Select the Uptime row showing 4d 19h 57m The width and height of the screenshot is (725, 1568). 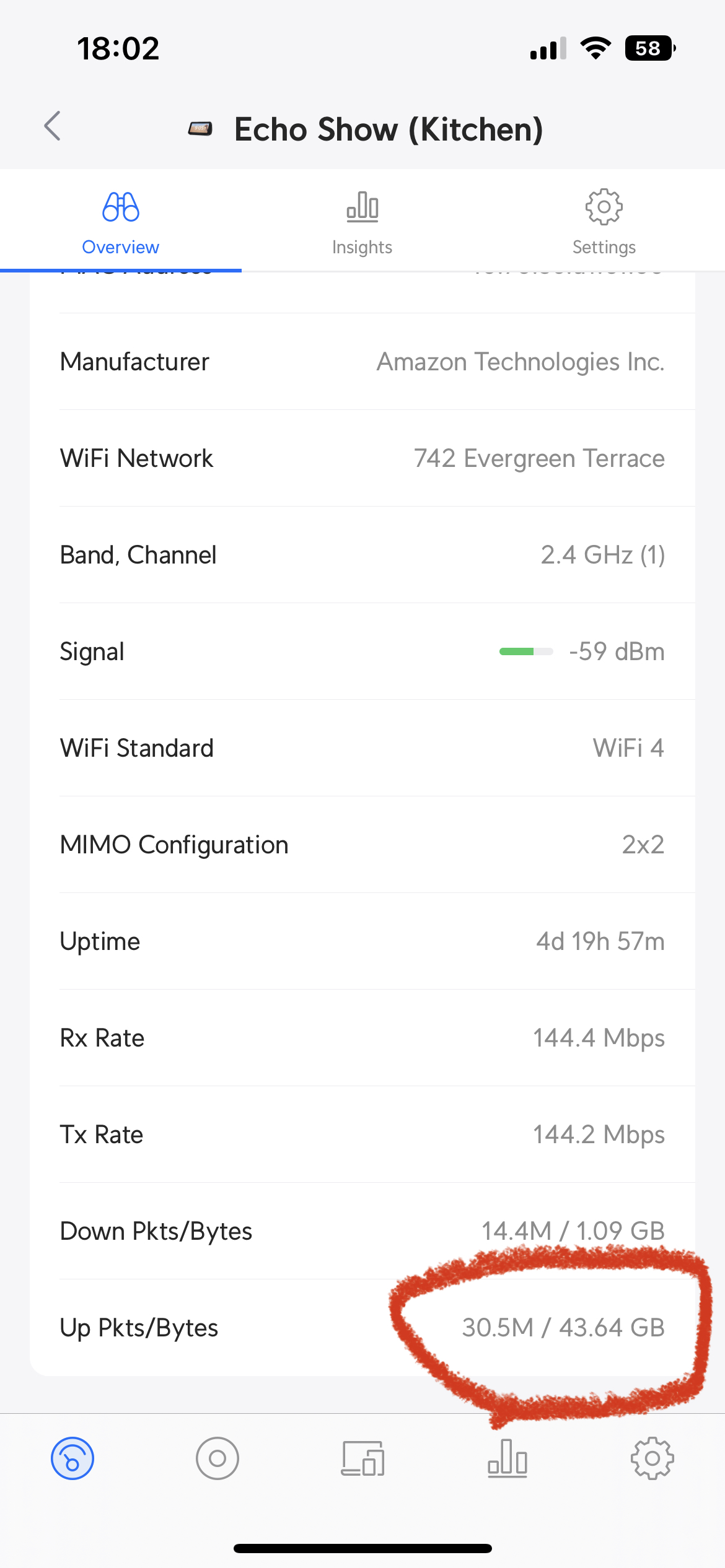[362, 941]
